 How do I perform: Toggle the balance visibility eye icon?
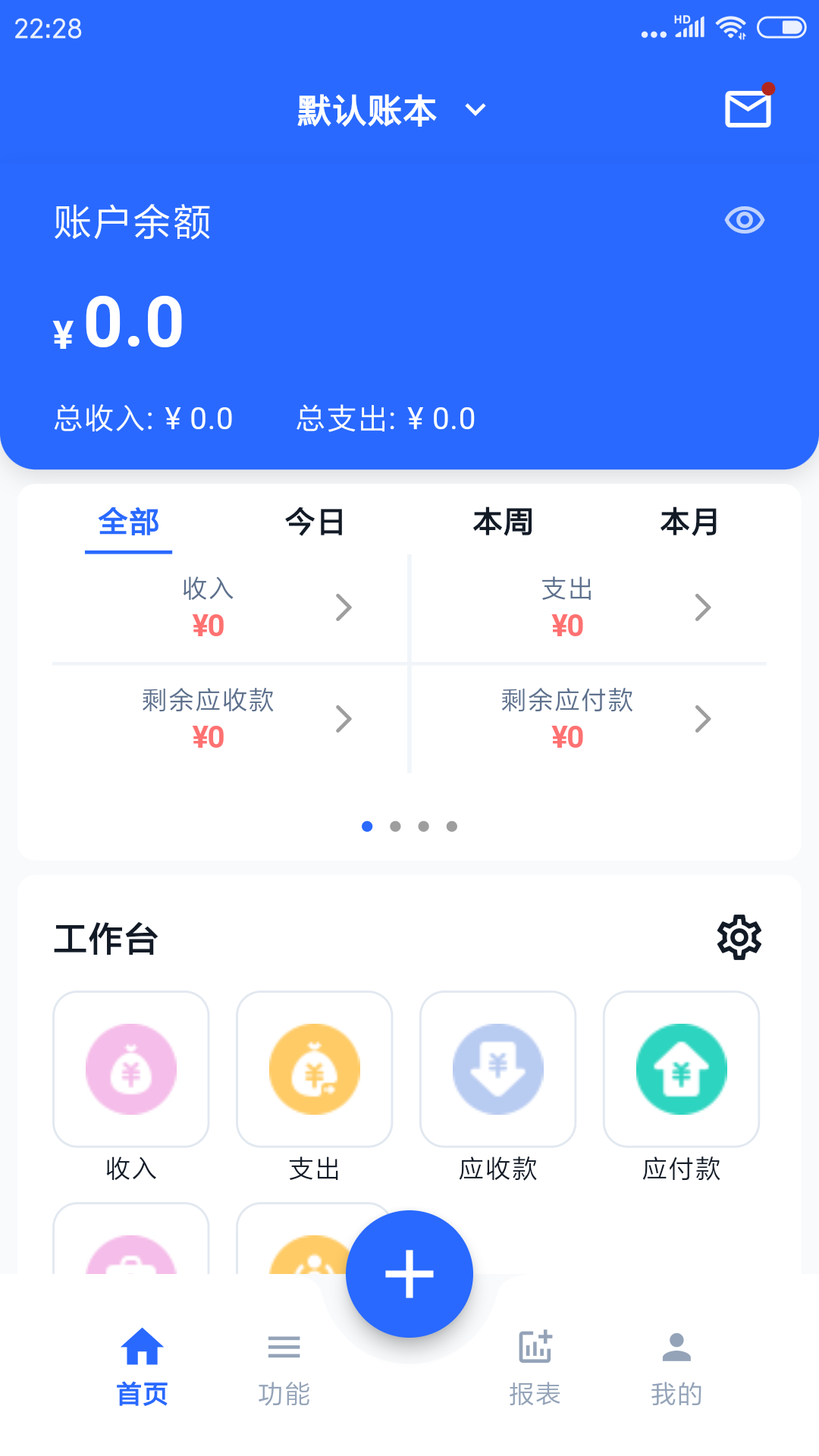coord(744,220)
